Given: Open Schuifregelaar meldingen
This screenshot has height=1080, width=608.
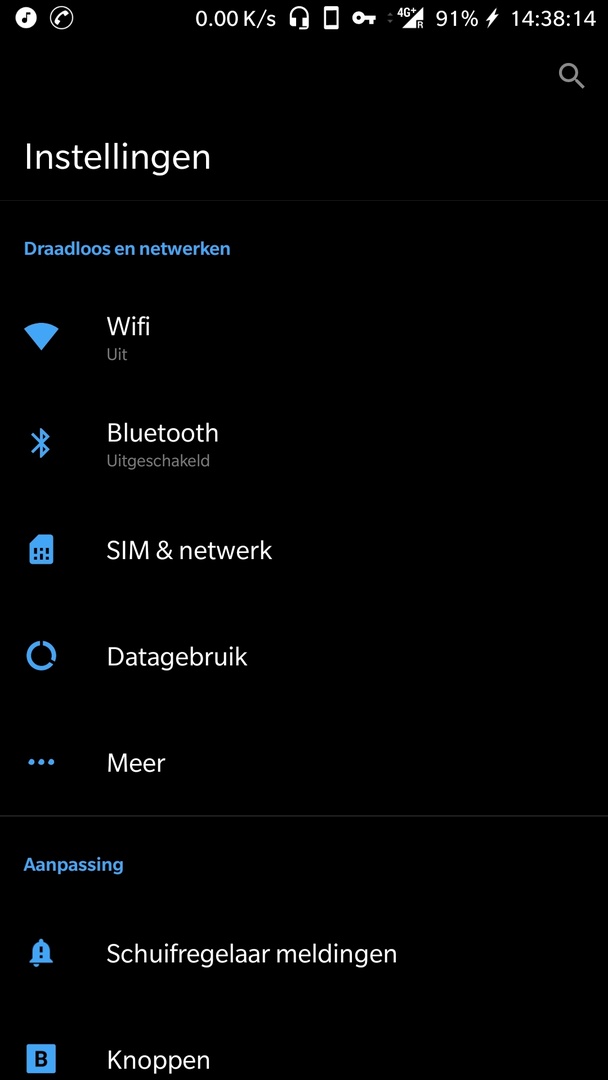Looking at the screenshot, I should [x=304, y=954].
